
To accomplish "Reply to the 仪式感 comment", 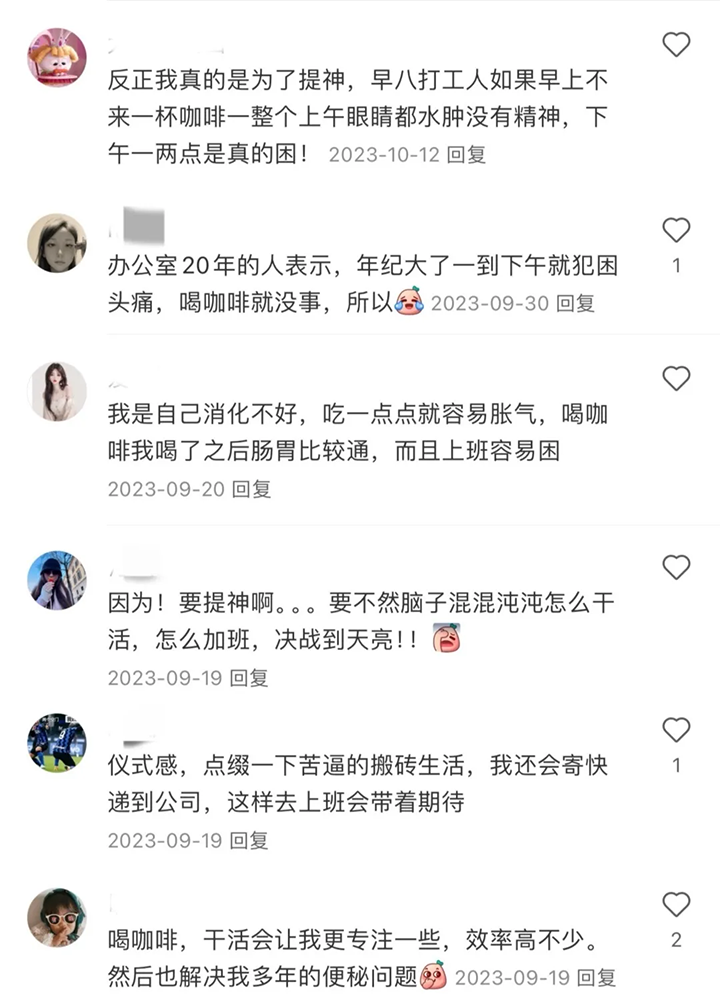I will (249, 840).
